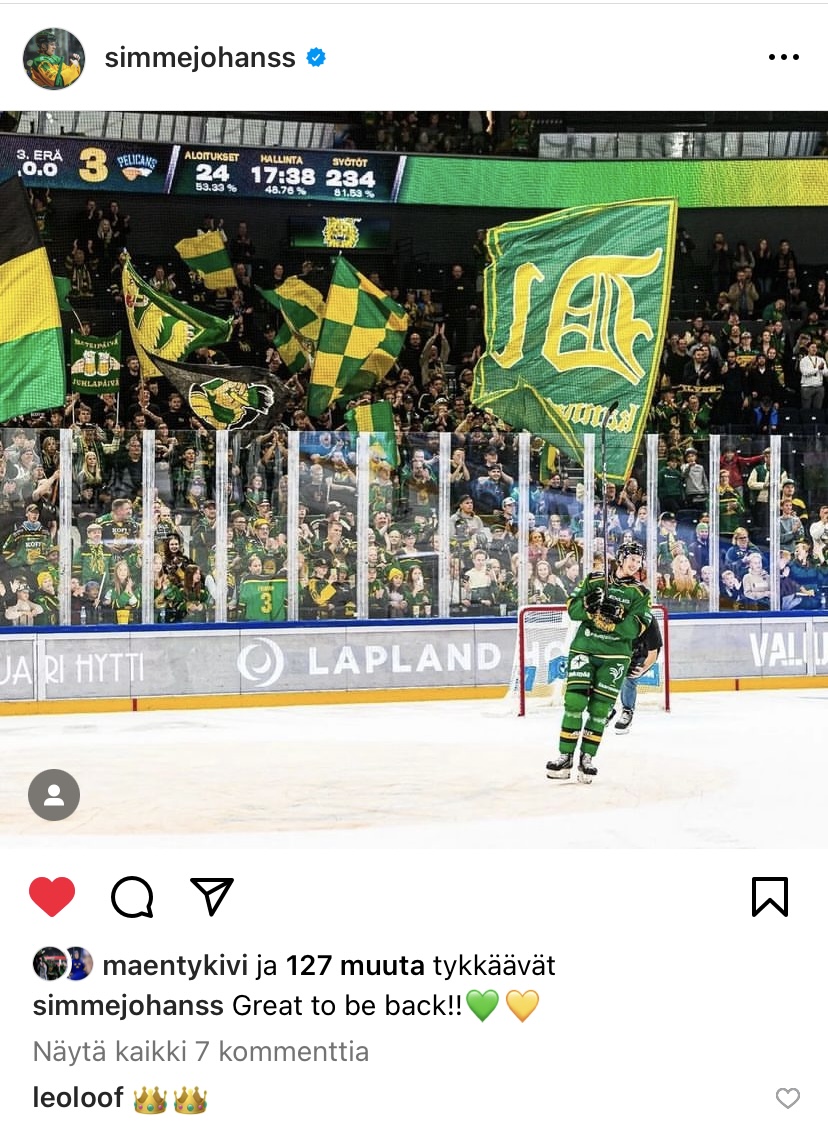Open simmejohanss profile picture

click(53, 58)
